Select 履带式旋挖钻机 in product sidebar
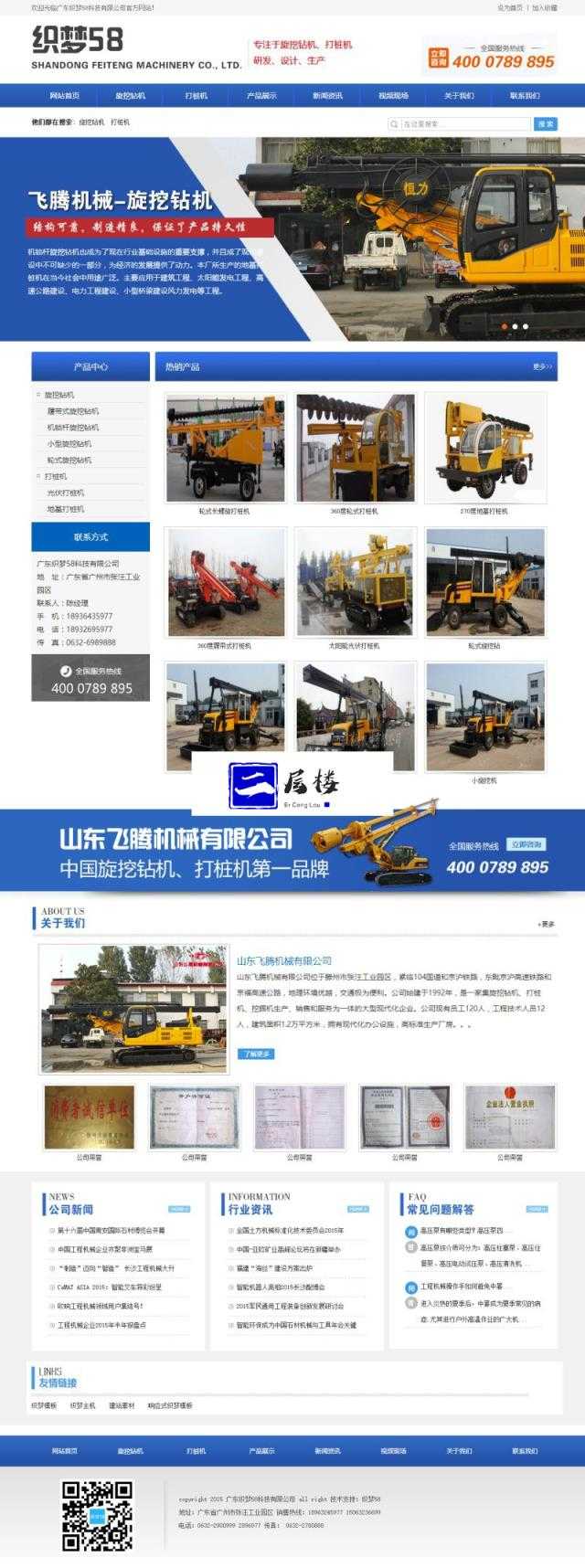The width and height of the screenshot is (585, 1568). coord(73,411)
